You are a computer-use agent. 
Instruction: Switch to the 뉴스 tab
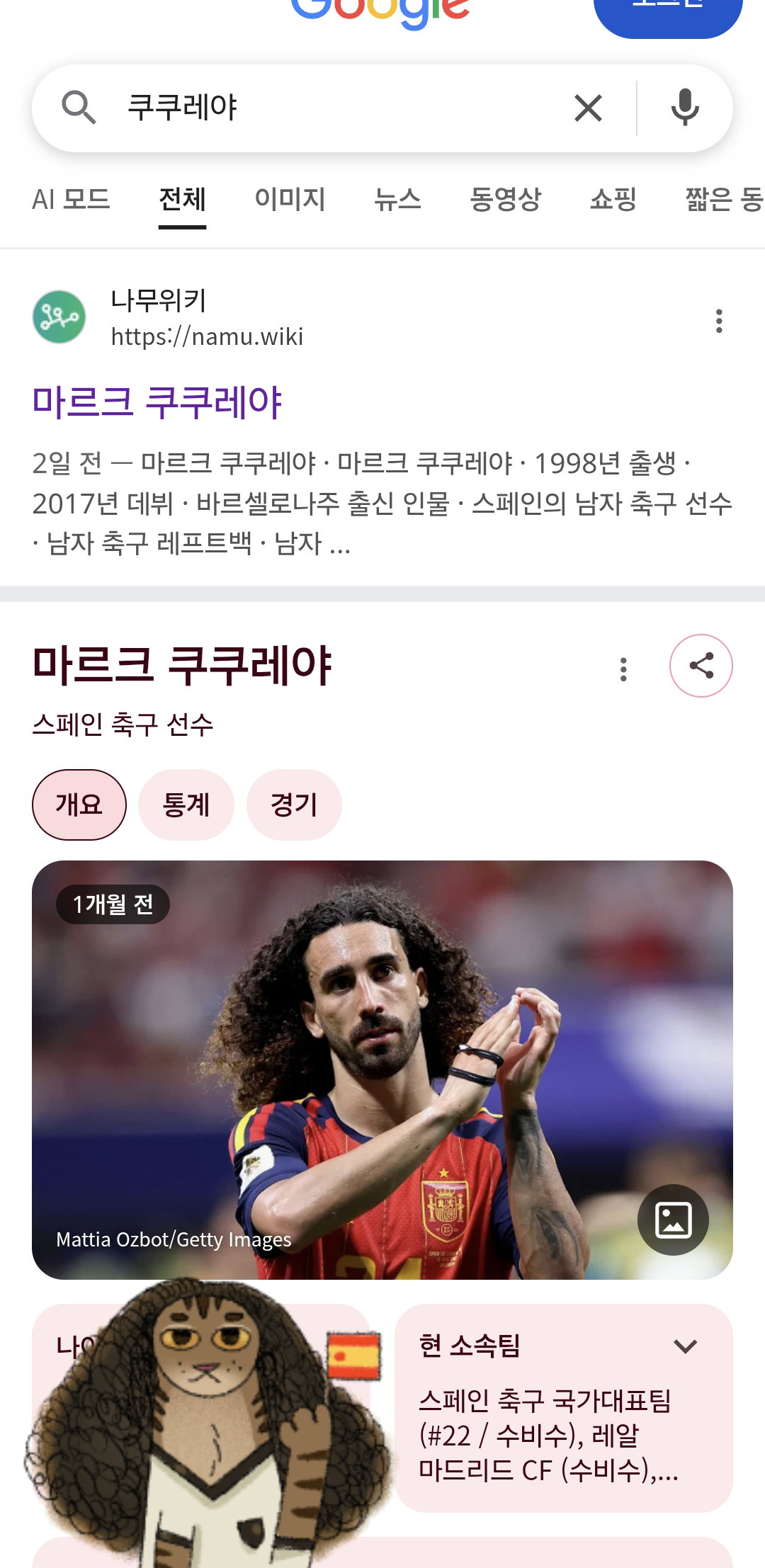click(397, 199)
